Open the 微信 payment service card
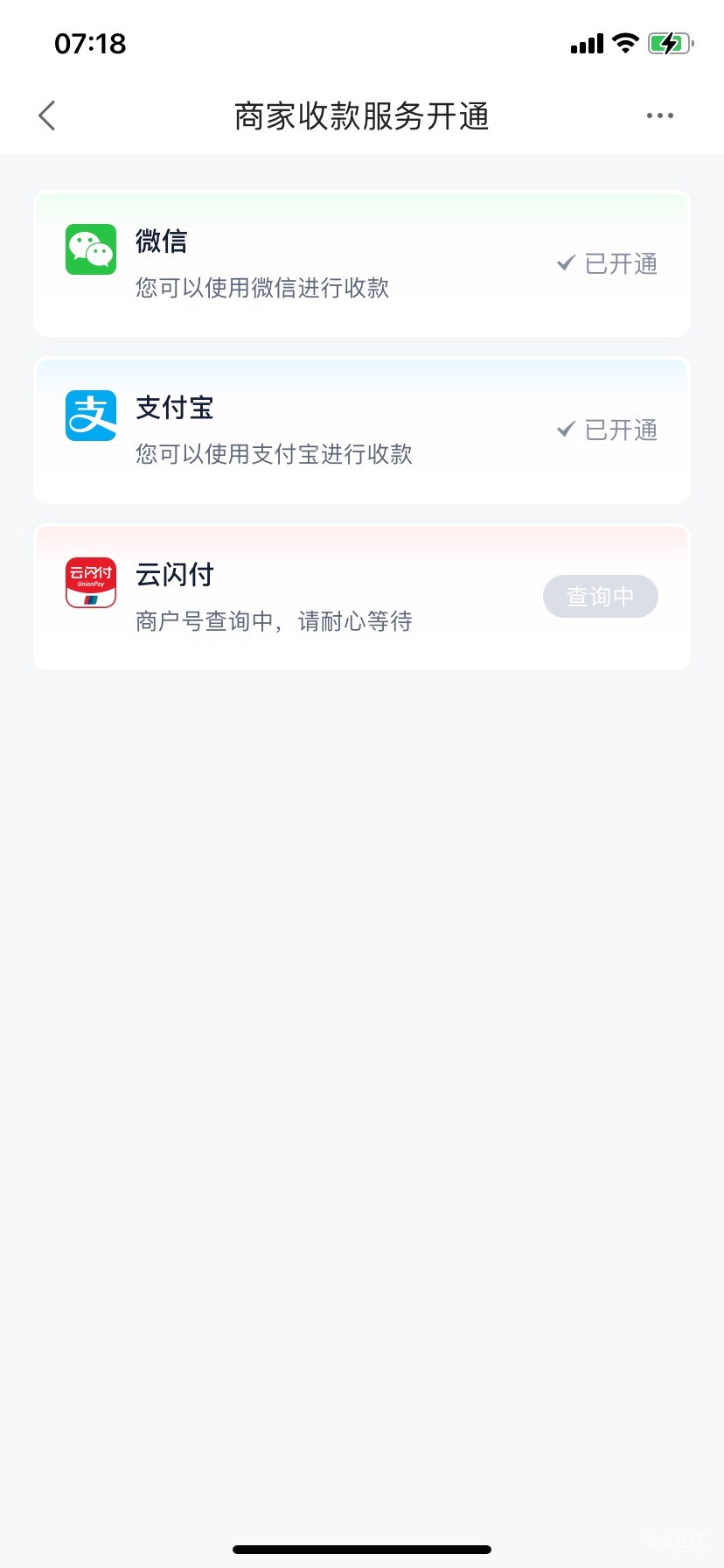This screenshot has width=724, height=1568. pyautogui.click(x=361, y=263)
